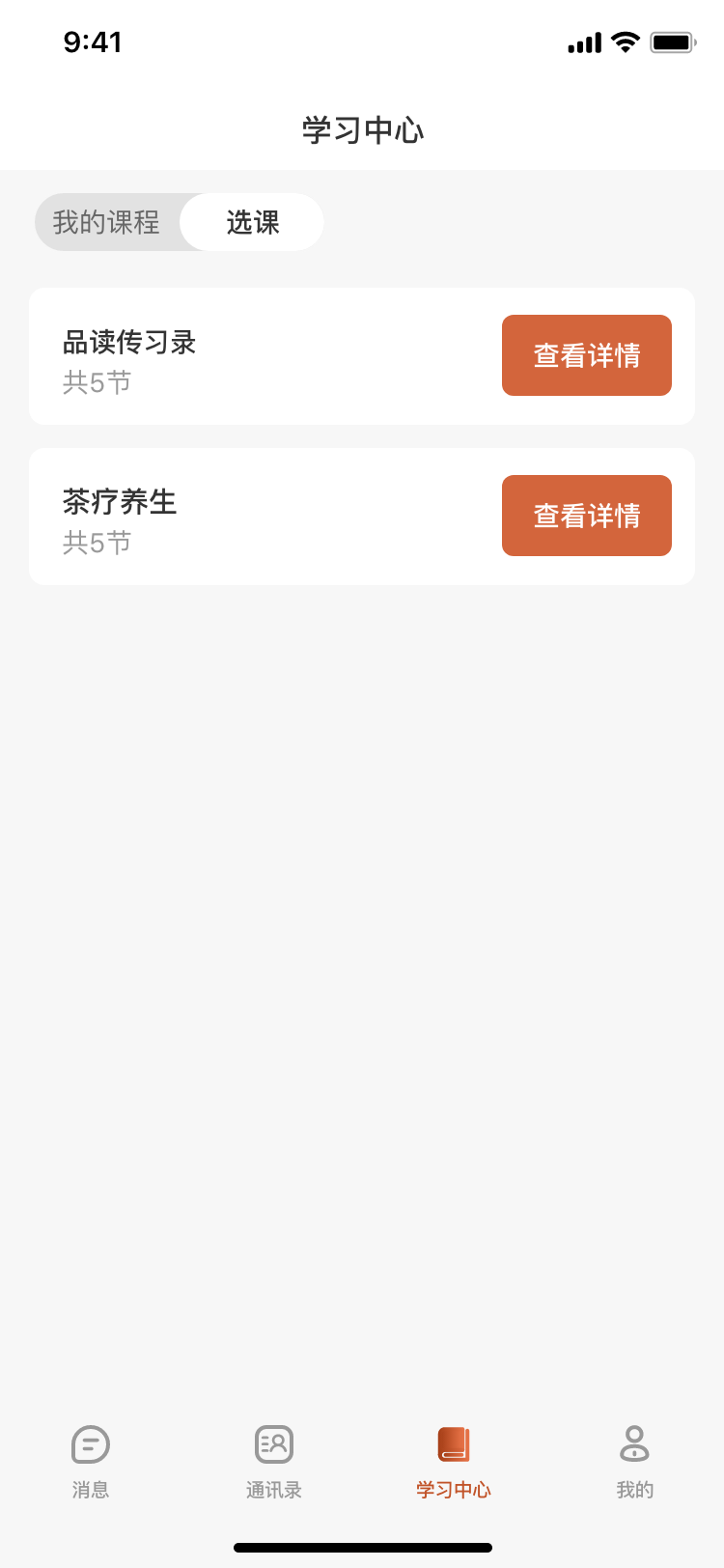Click the Wi-Fi icon in status bar
Viewport: 724px width, 1568px height.
pos(625,42)
